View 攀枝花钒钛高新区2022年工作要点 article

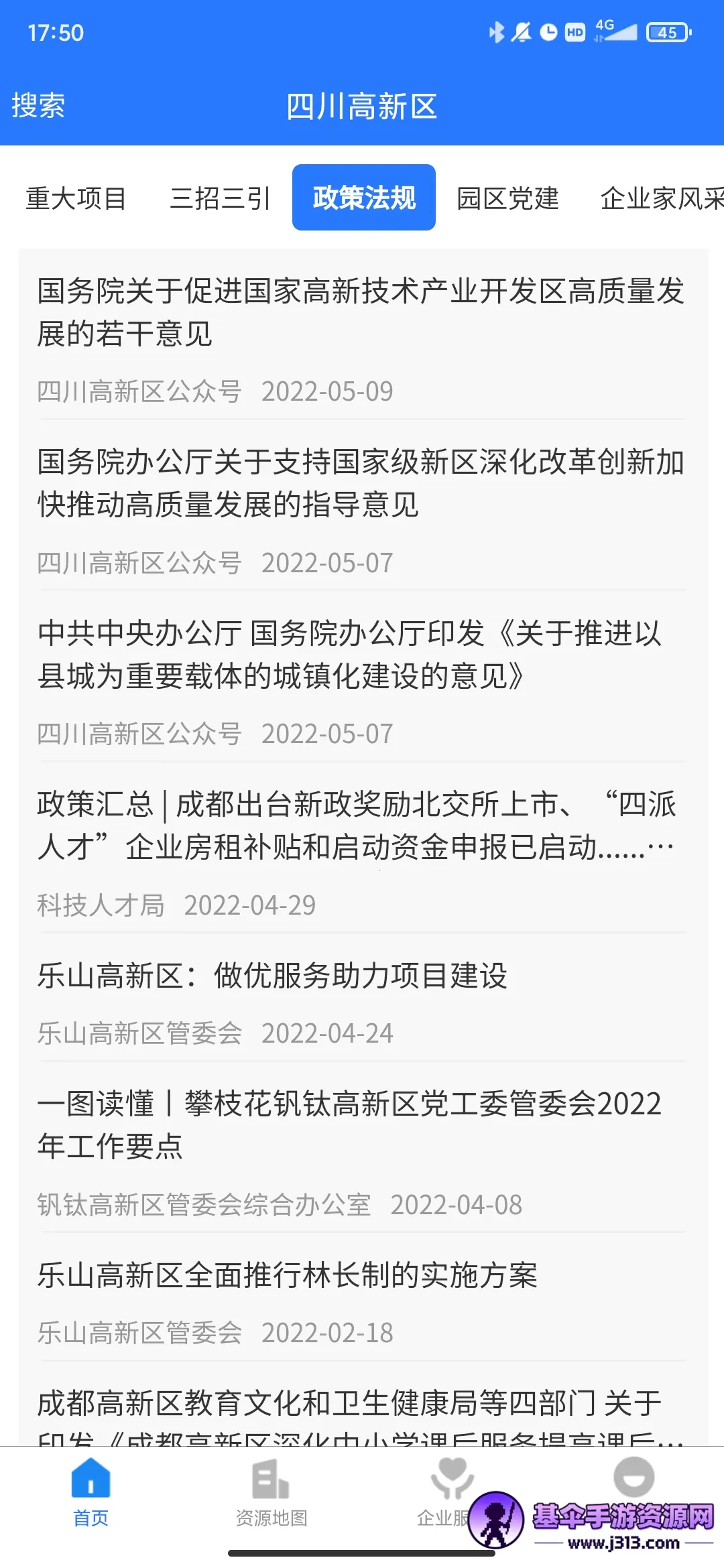coord(349,1125)
